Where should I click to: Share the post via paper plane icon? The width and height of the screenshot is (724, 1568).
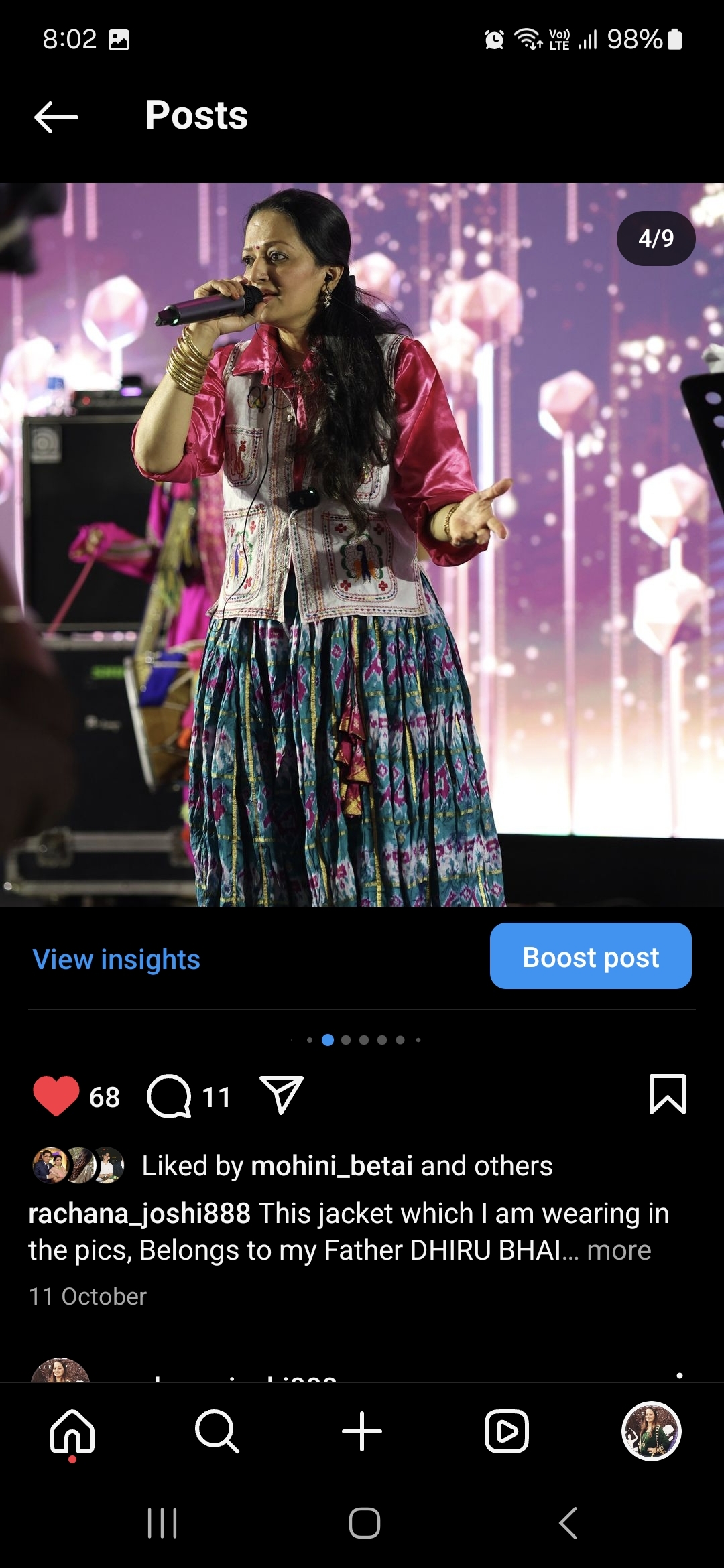282,1096
